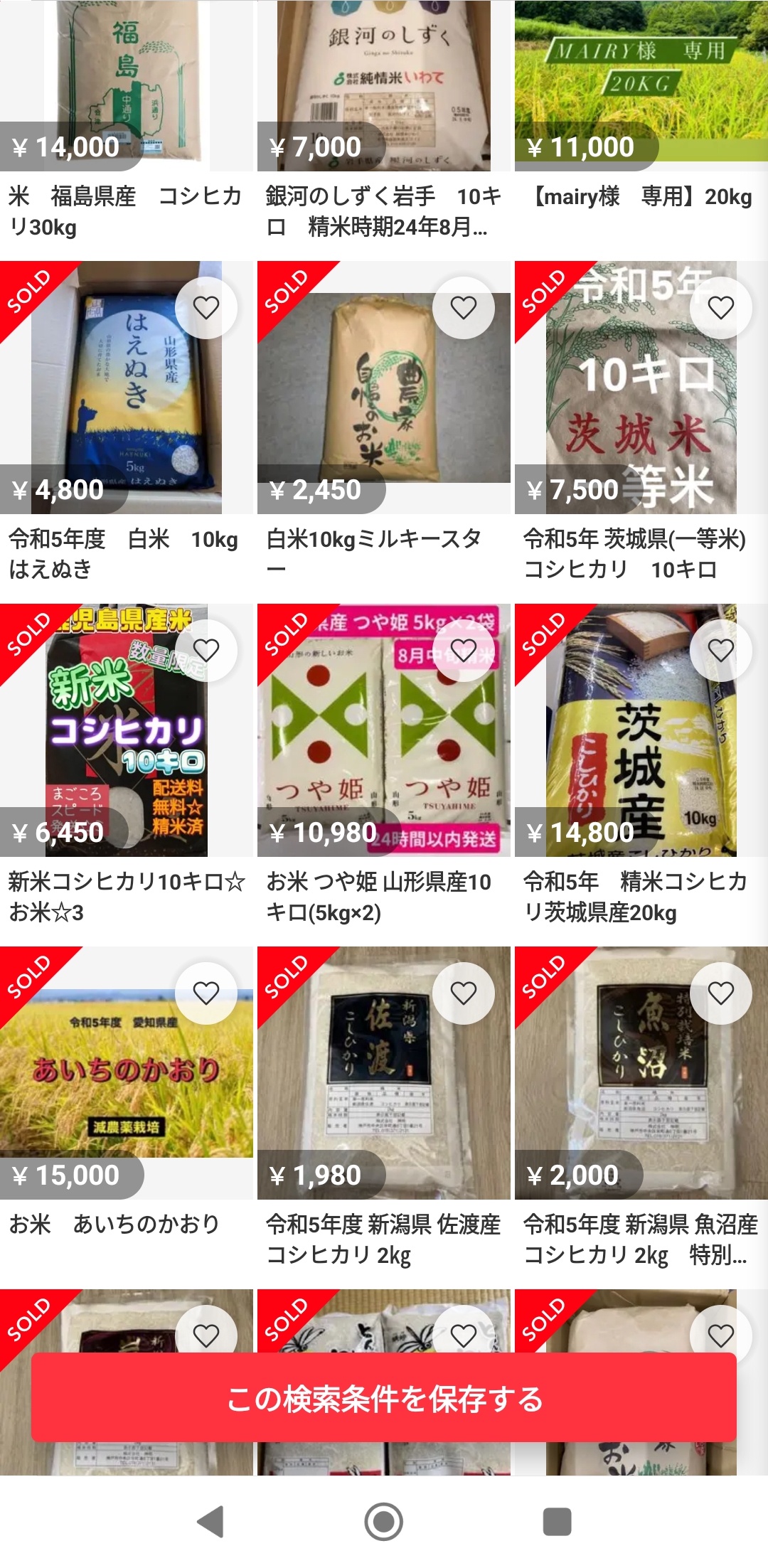Like the 白米10kgミルキースター item
Viewport: 768px width, 1568px height.
pyautogui.click(x=464, y=308)
